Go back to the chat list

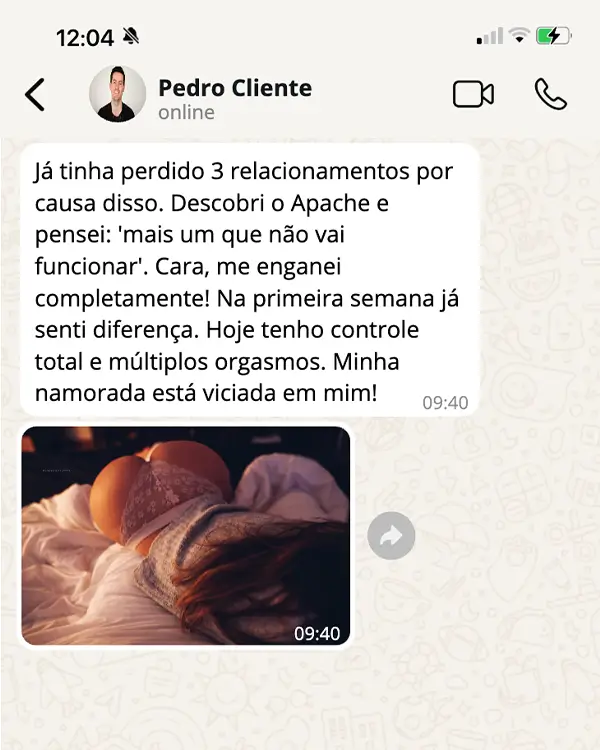35,95
